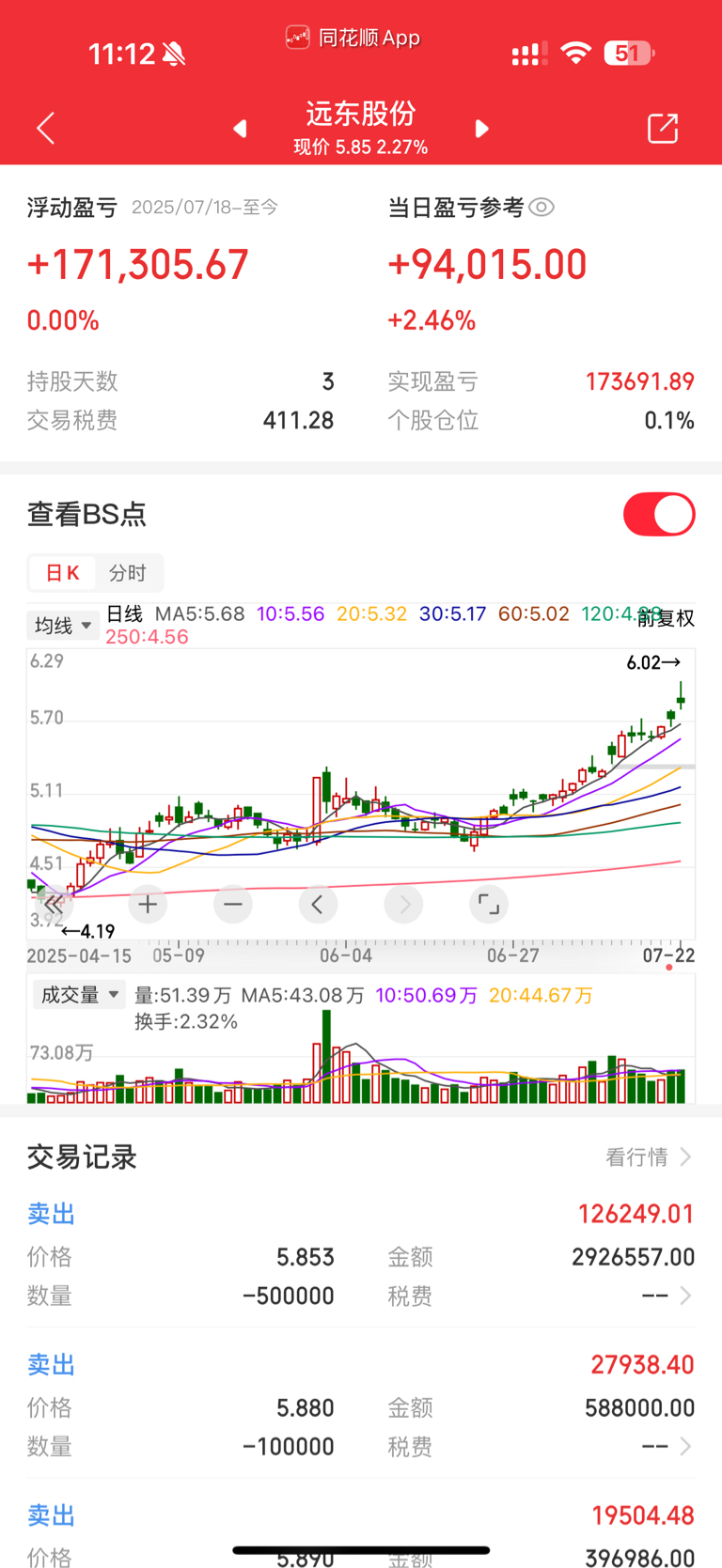Image resolution: width=722 pixels, height=1568 pixels.
Task: Jump to the earliest chart data
Action: (x=55, y=905)
